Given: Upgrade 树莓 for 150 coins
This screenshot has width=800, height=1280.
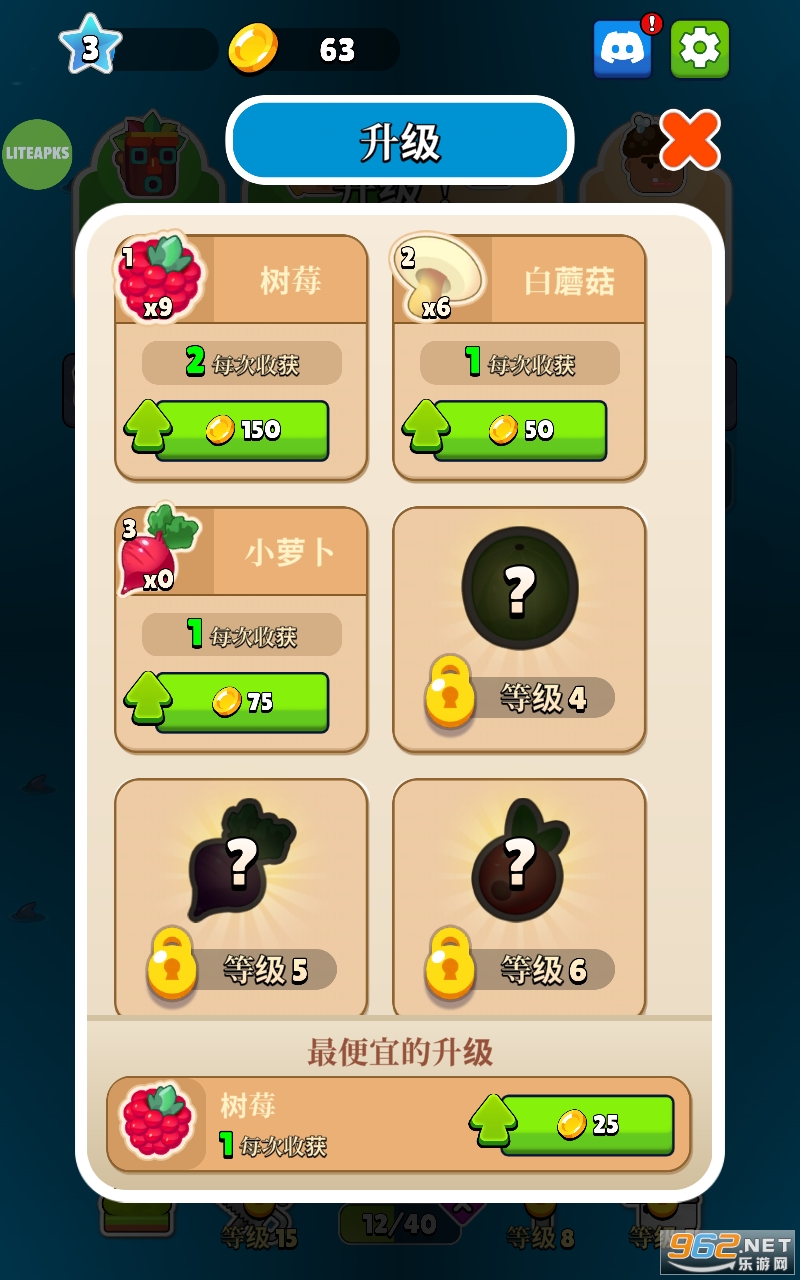Looking at the screenshot, I should tap(241, 430).
